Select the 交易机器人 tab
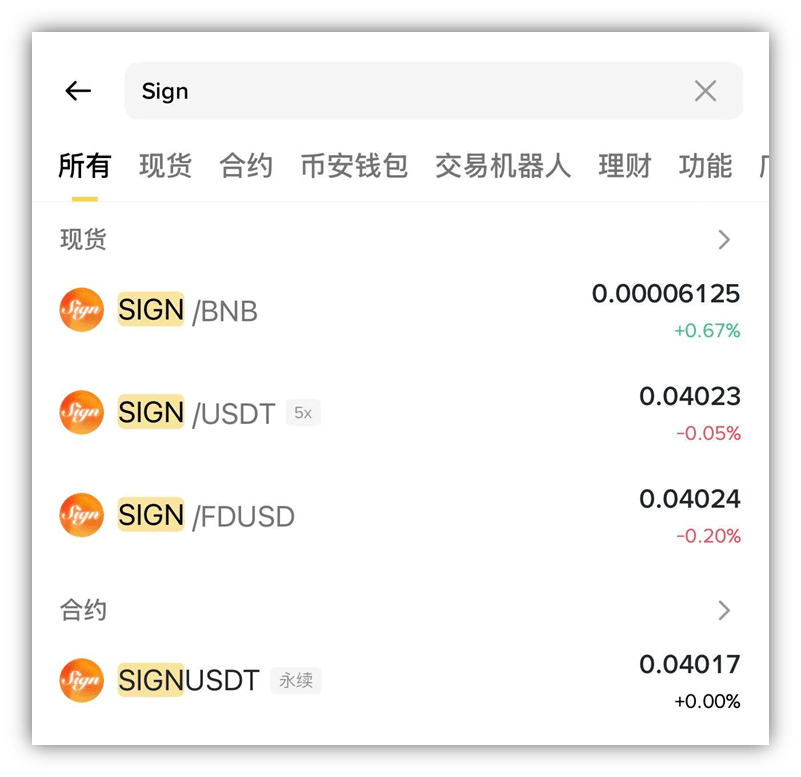The width and height of the screenshot is (801, 777). 502,166
